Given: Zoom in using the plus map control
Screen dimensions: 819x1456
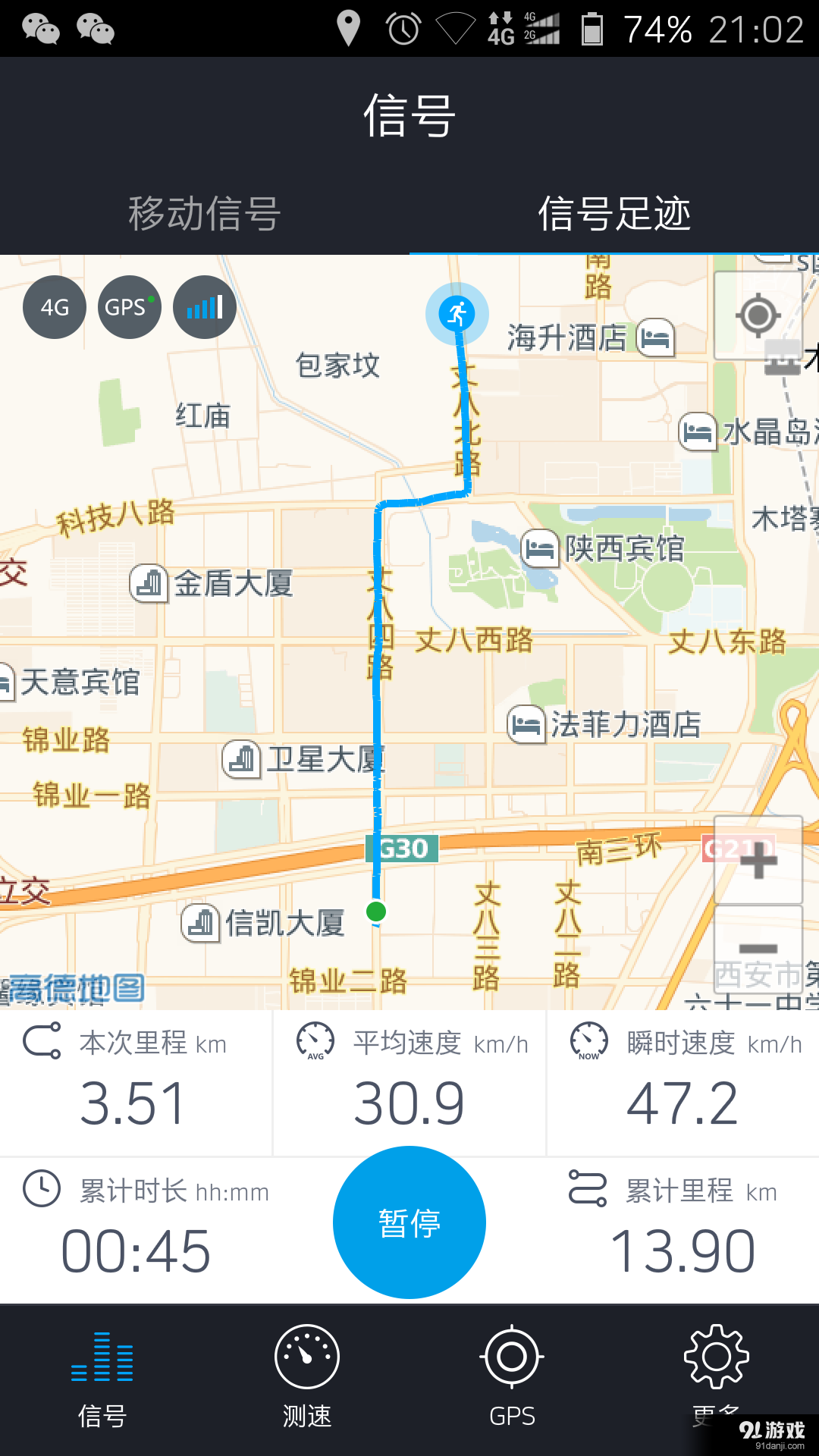Looking at the screenshot, I should pos(758,861).
